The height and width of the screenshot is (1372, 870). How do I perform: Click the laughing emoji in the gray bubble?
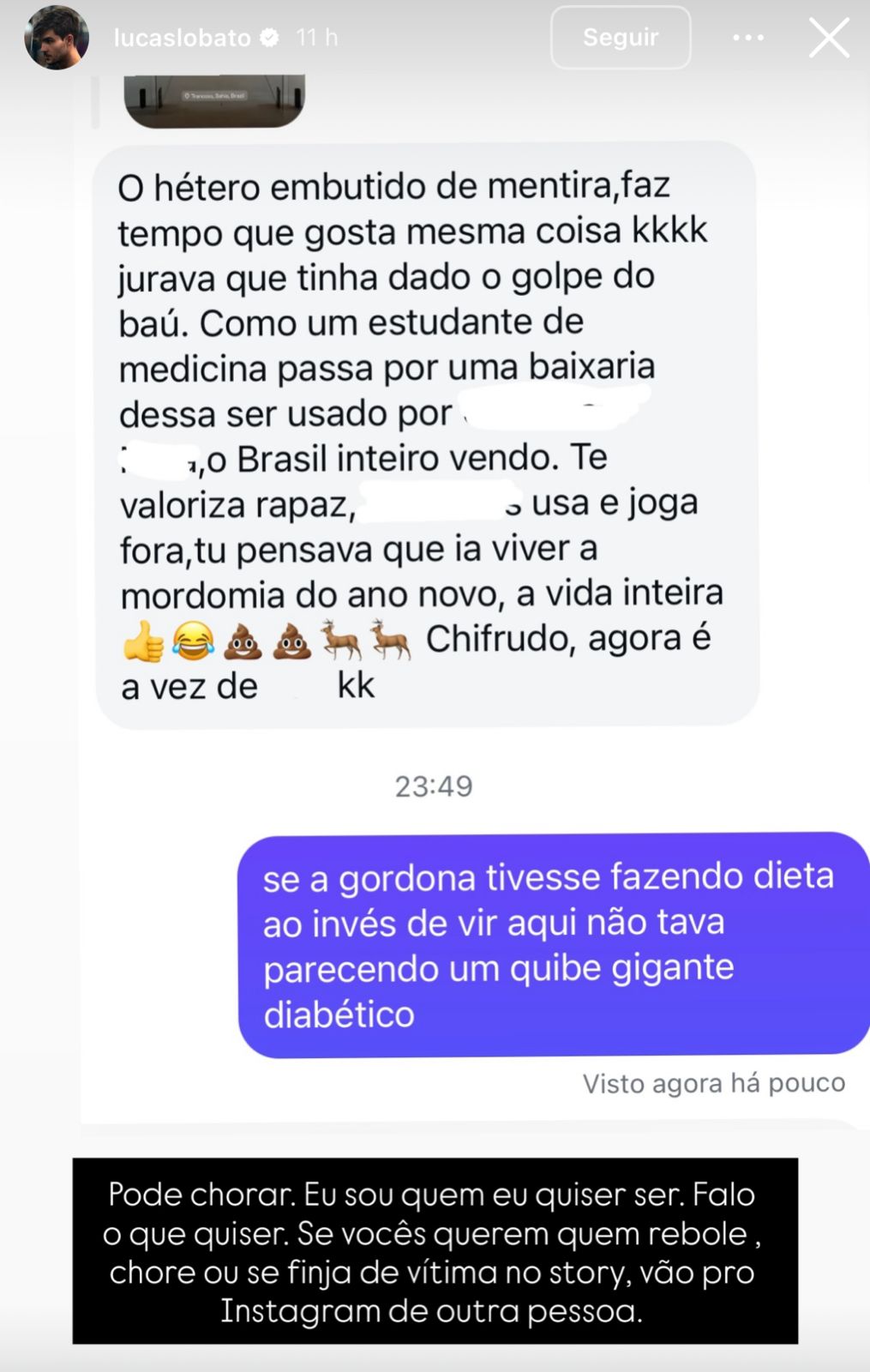[193, 643]
